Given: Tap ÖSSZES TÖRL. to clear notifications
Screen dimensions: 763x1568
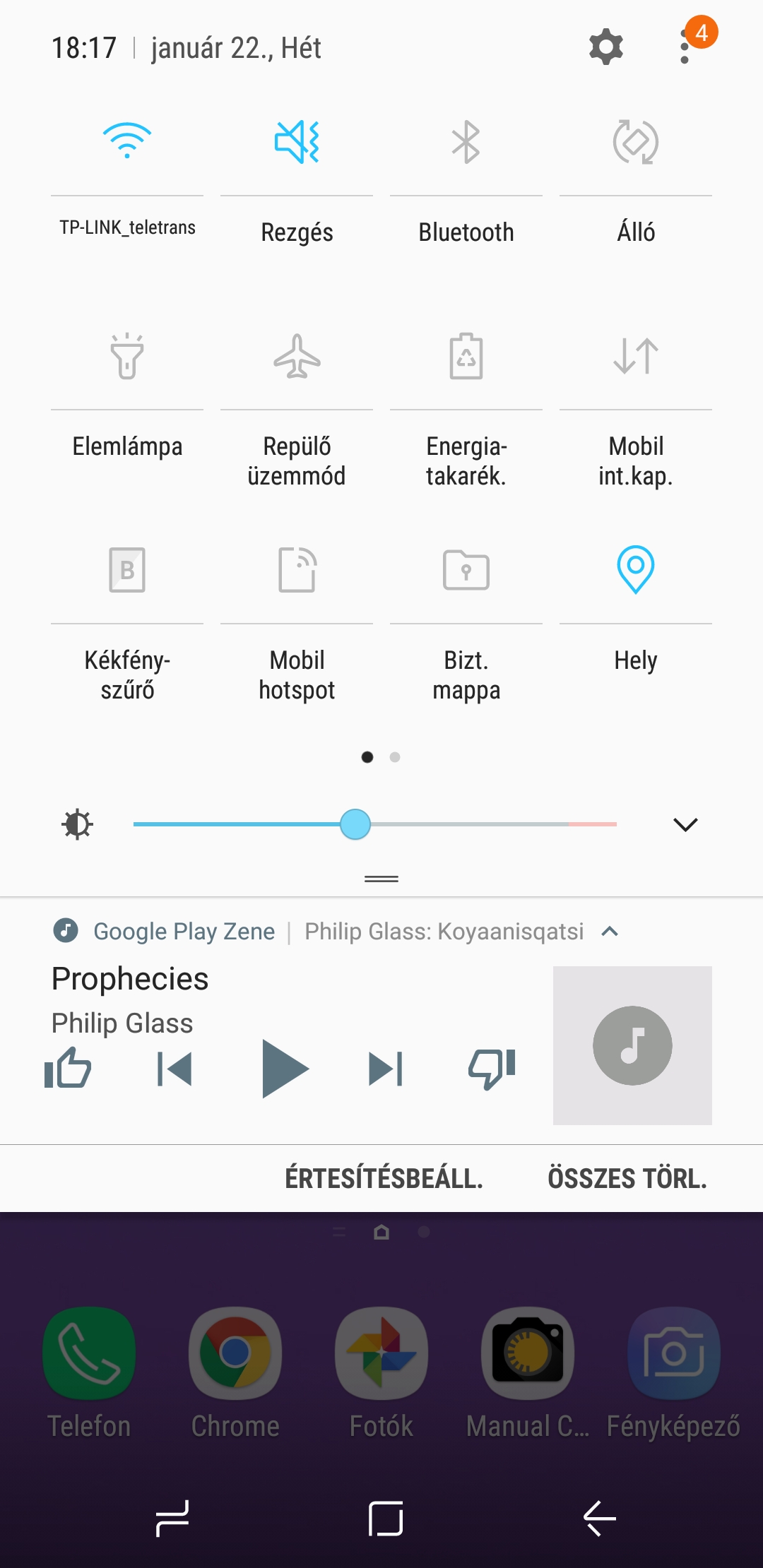Looking at the screenshot, I should click(627, 1178).
